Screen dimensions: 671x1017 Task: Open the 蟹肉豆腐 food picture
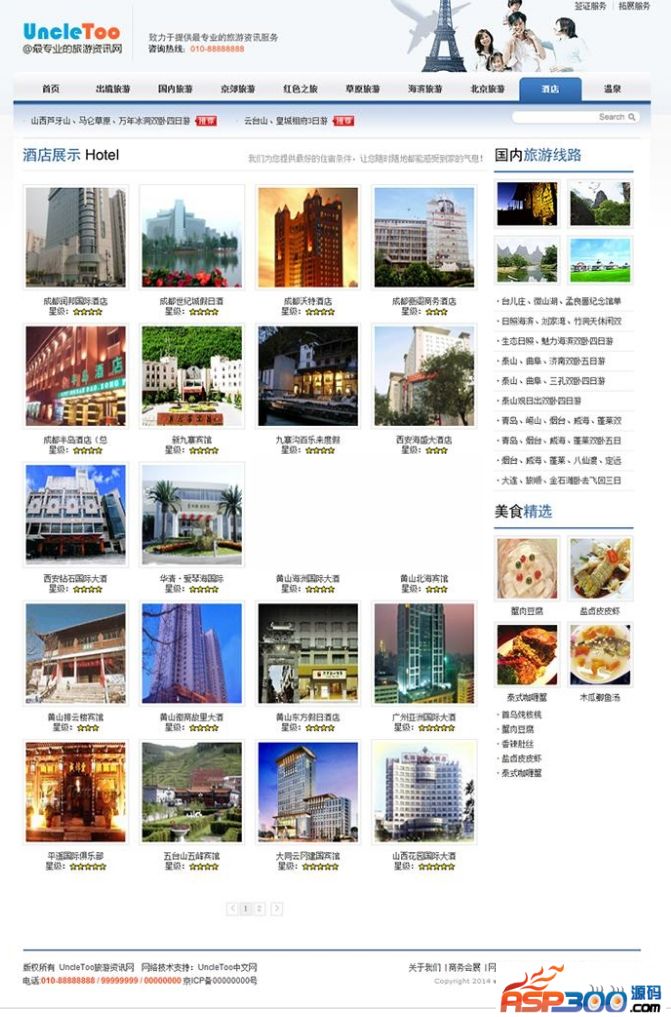point(526,569)
